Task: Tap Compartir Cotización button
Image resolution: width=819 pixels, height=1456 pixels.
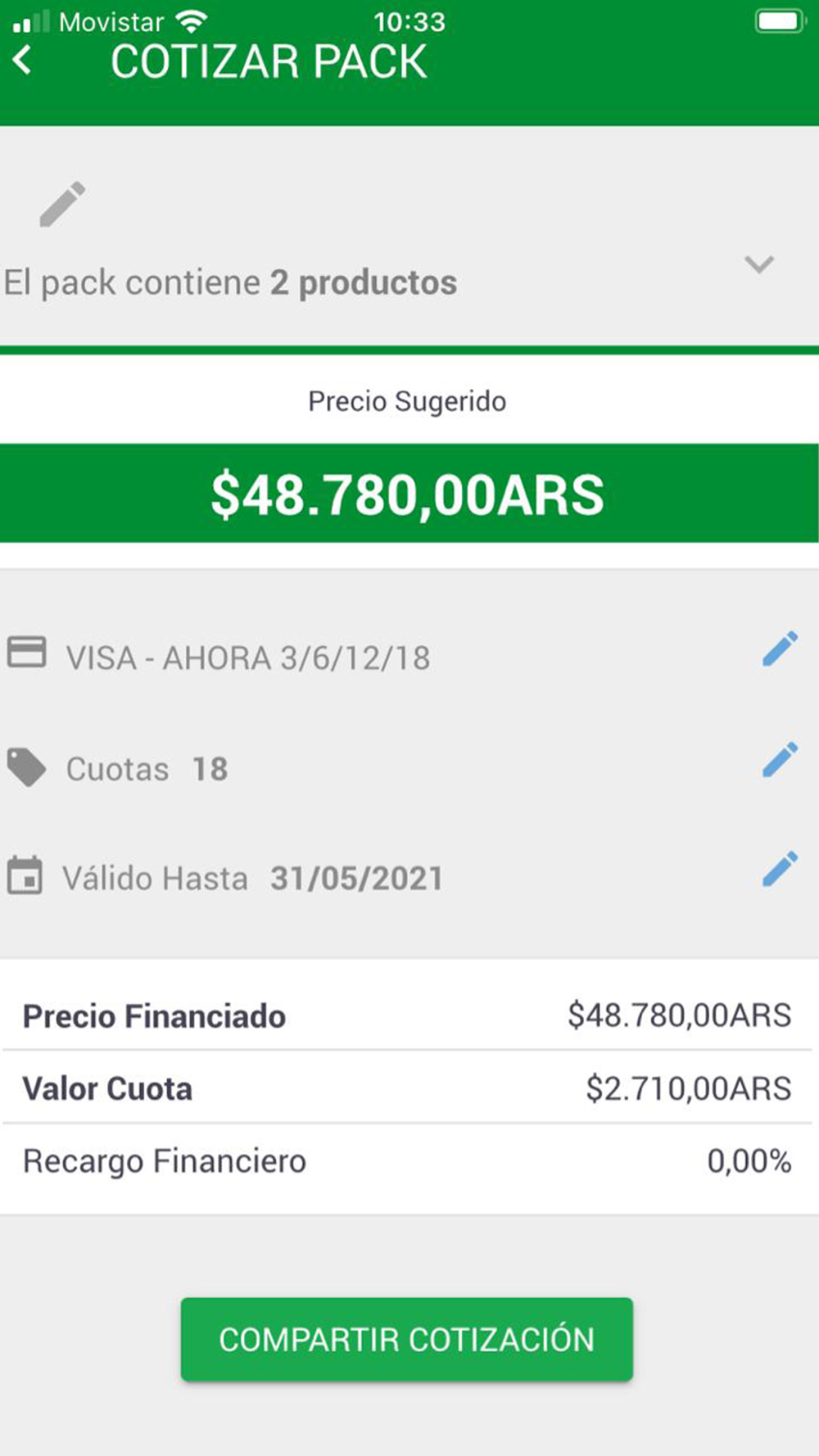Action: [x=407, y=1340]
